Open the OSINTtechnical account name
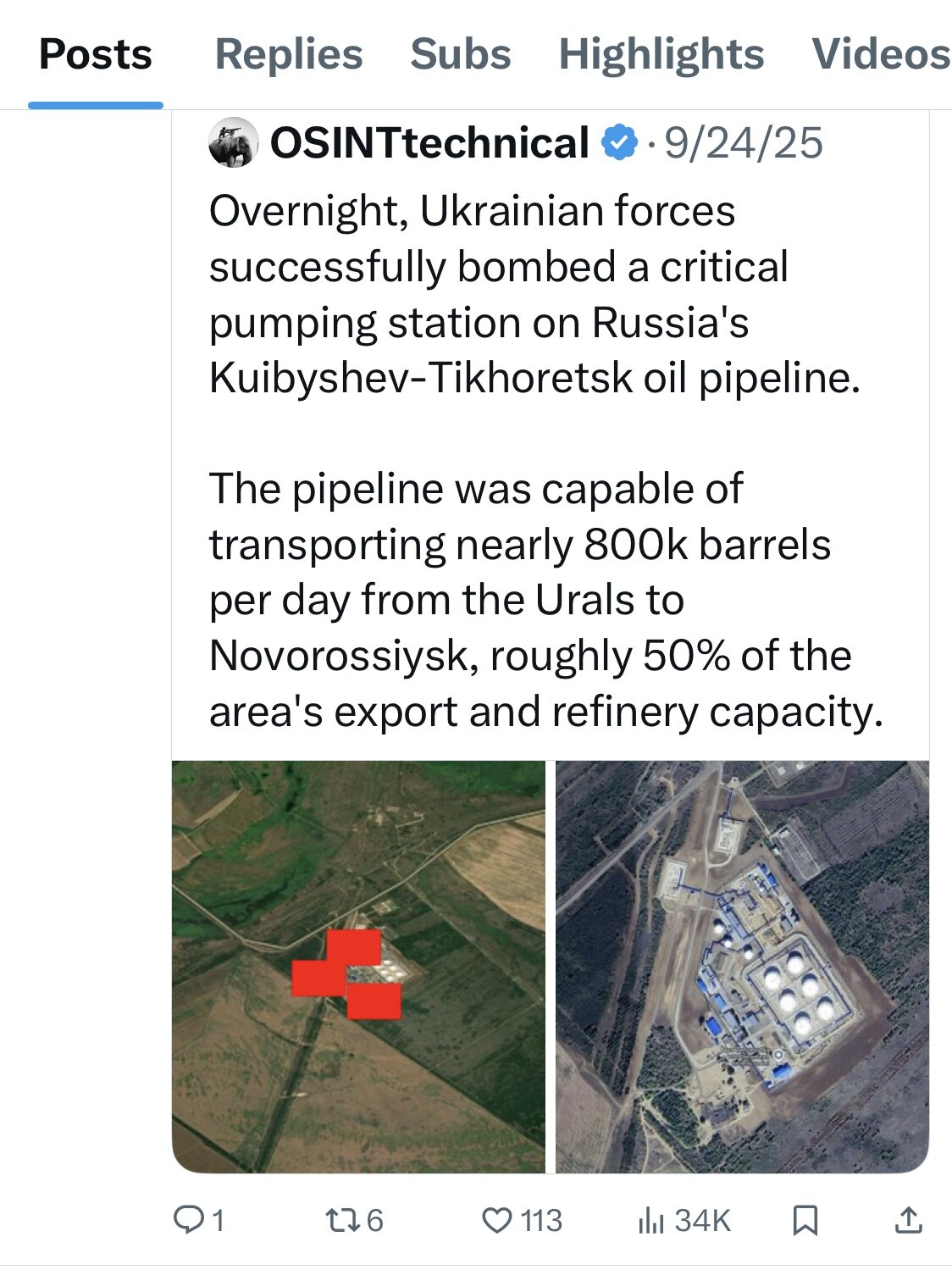The image size is (952, 1281). [x=429, y=142]
